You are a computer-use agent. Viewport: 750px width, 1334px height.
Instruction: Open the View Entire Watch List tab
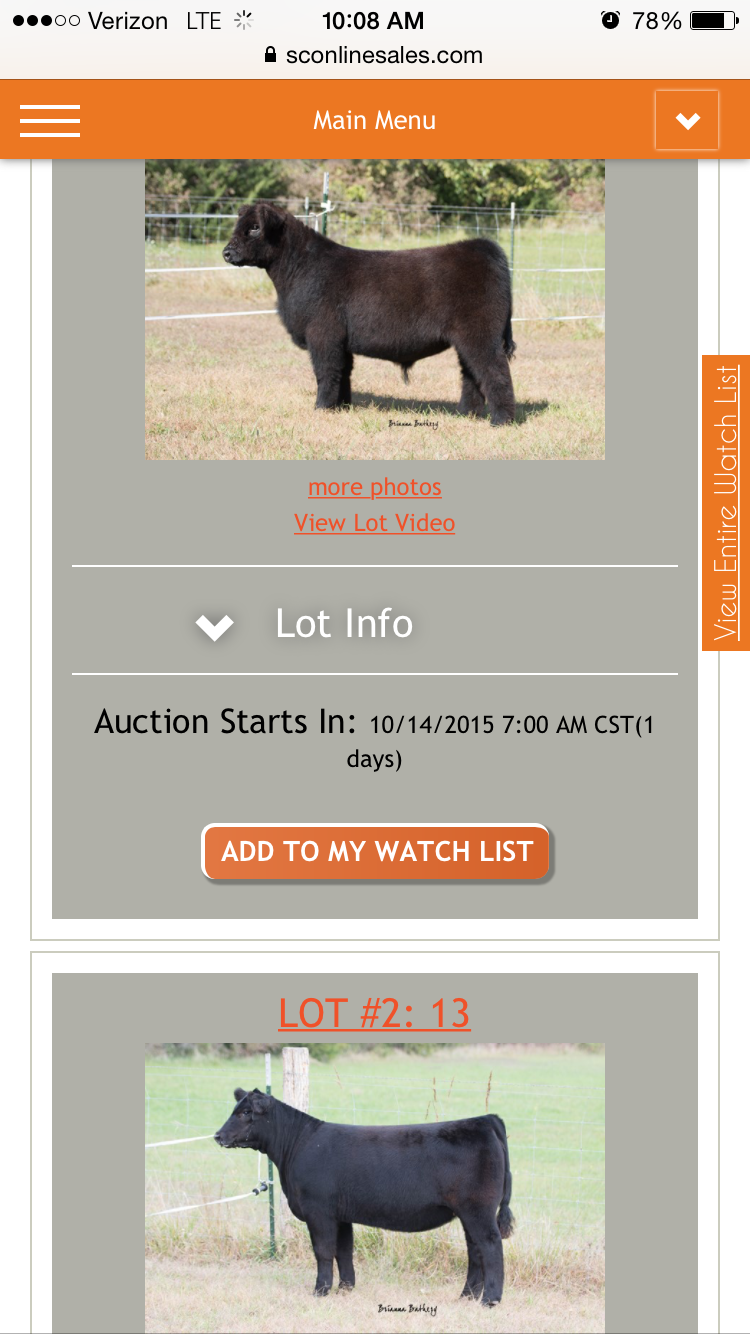coord(726,503)
